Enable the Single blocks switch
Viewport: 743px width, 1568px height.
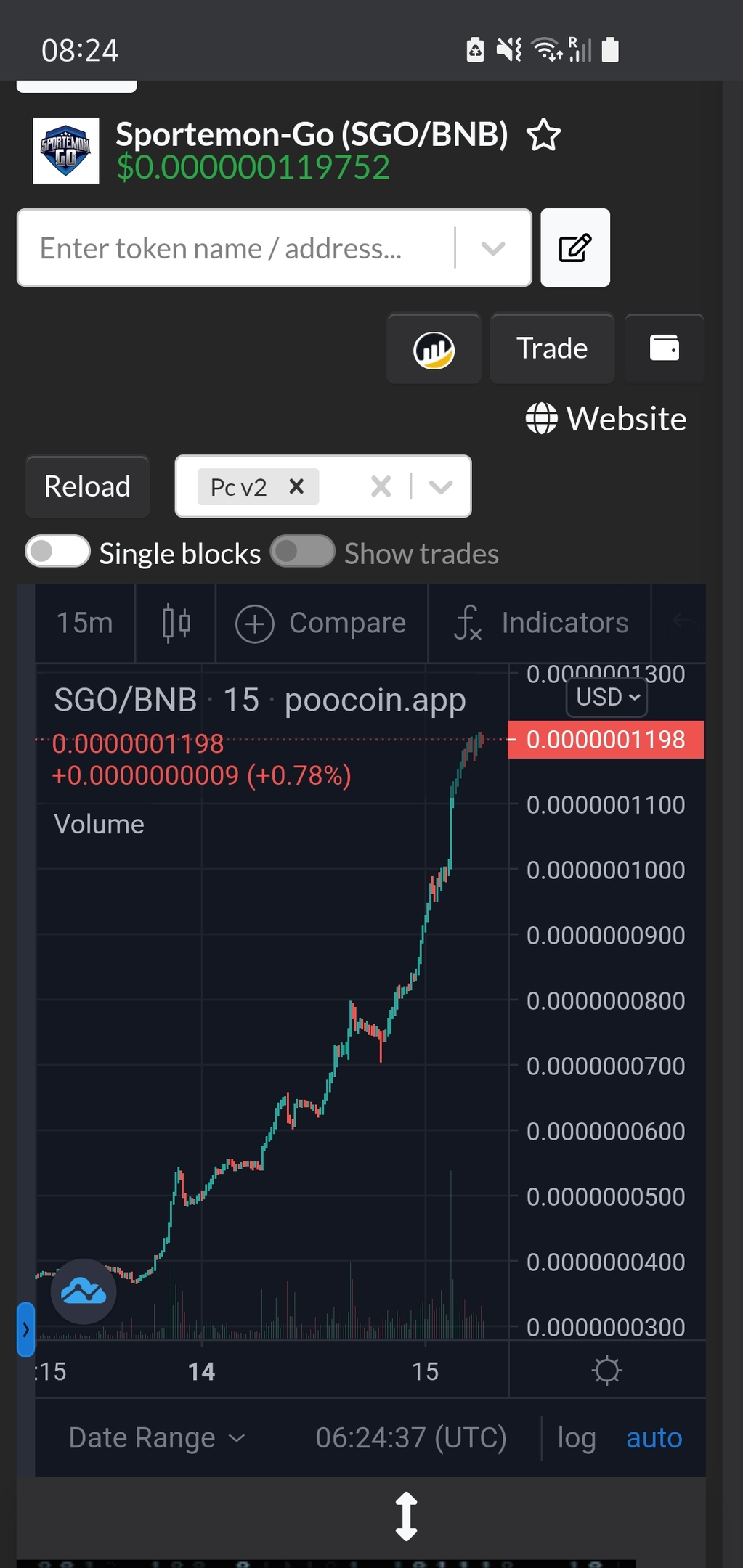pyautogui.click(x=57, y=552)
